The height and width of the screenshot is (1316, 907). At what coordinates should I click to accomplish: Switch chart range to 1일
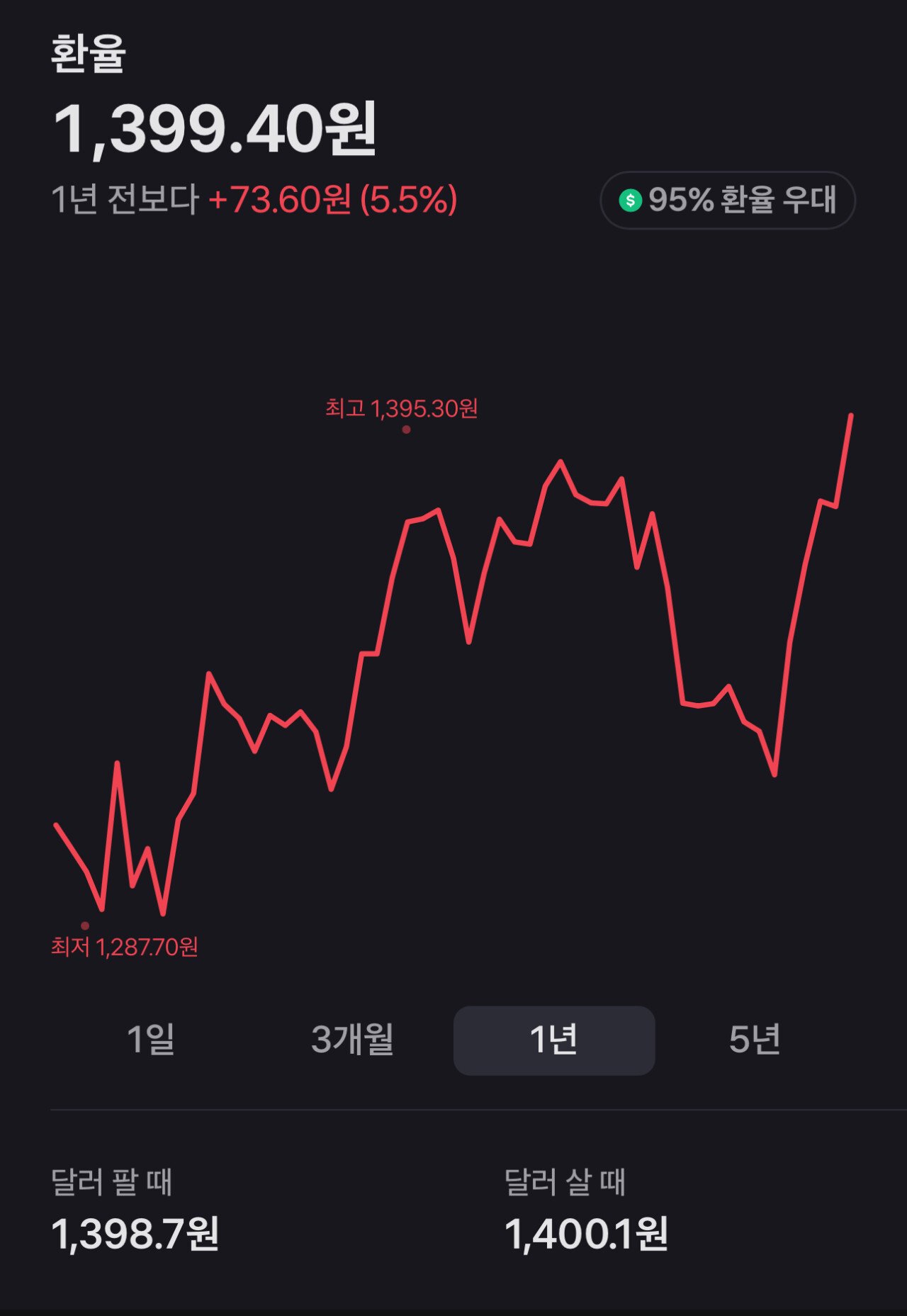tap(151, 1040)
